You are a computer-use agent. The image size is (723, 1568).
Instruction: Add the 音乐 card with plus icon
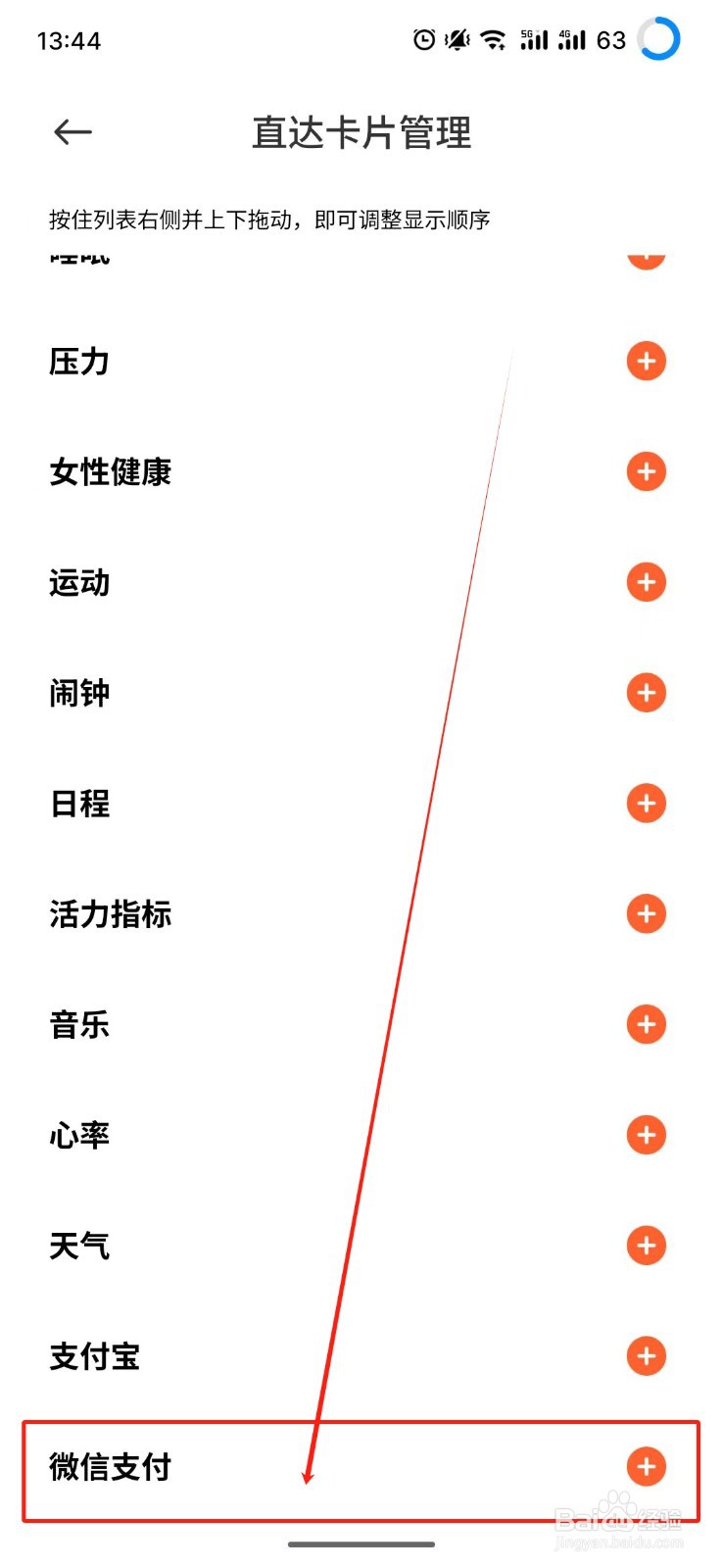pos(646,1024)
